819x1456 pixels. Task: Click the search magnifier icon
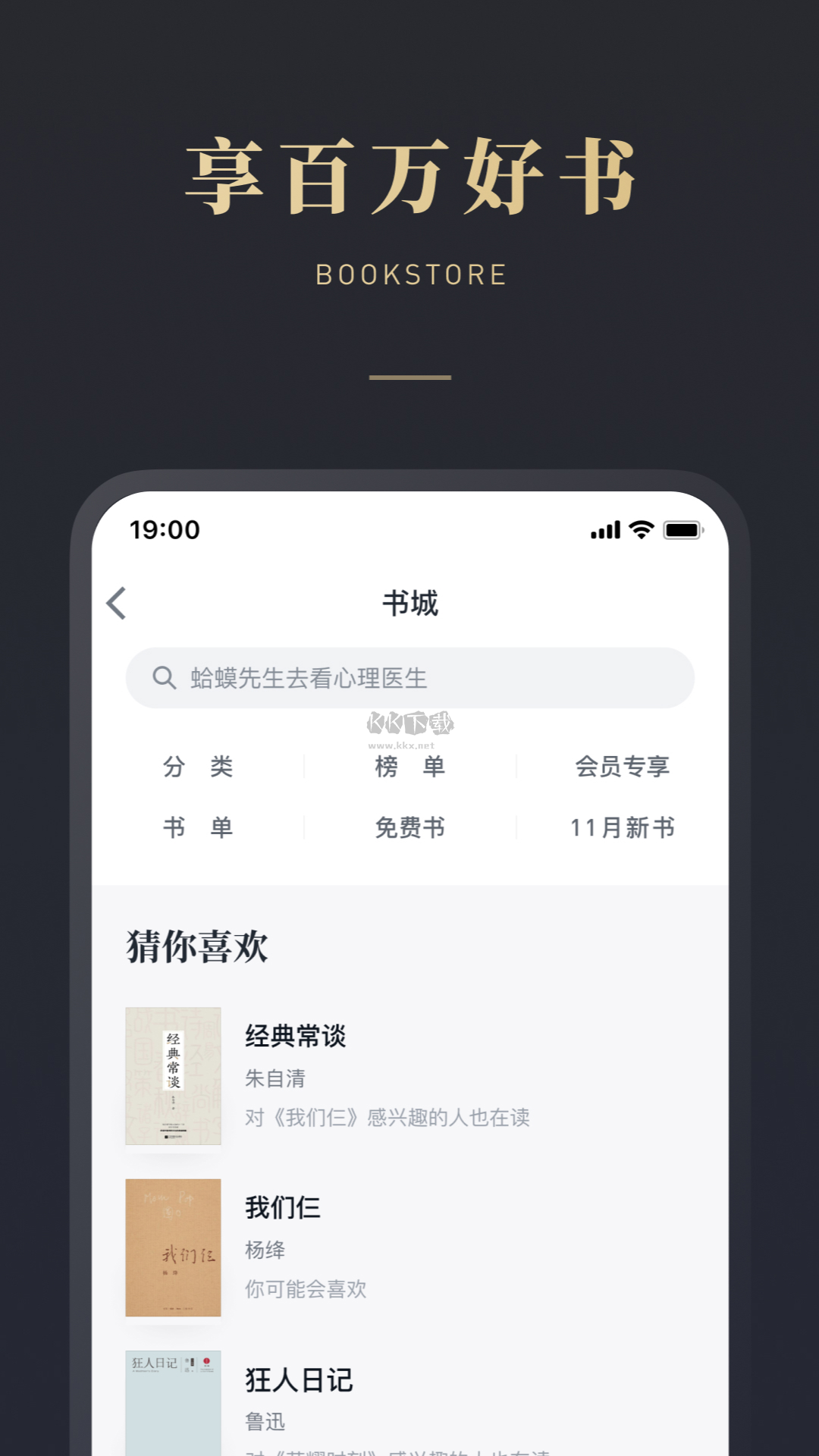click(x=165, y=678)
